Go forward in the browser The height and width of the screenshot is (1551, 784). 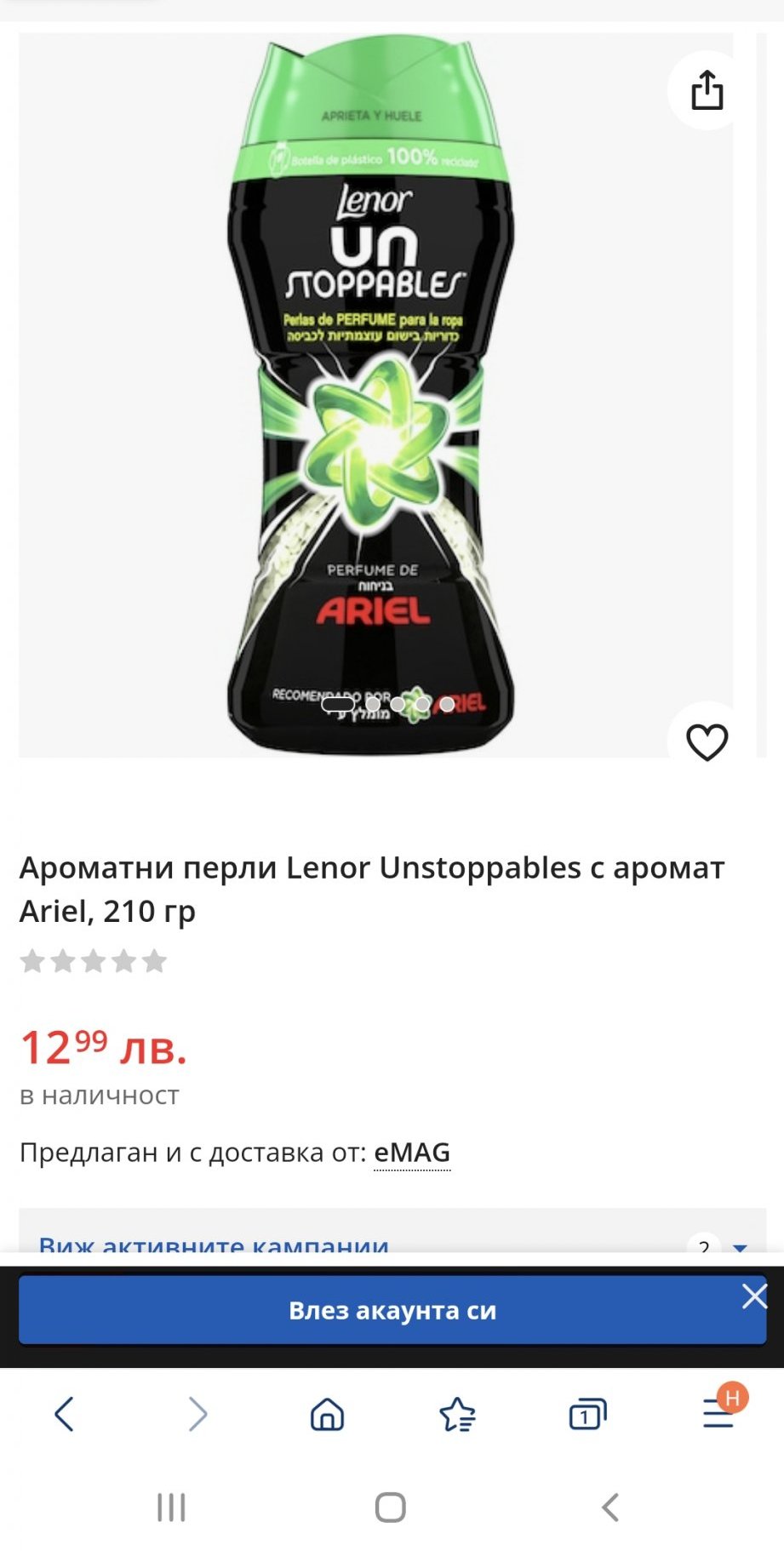(x=197, y=1414)
